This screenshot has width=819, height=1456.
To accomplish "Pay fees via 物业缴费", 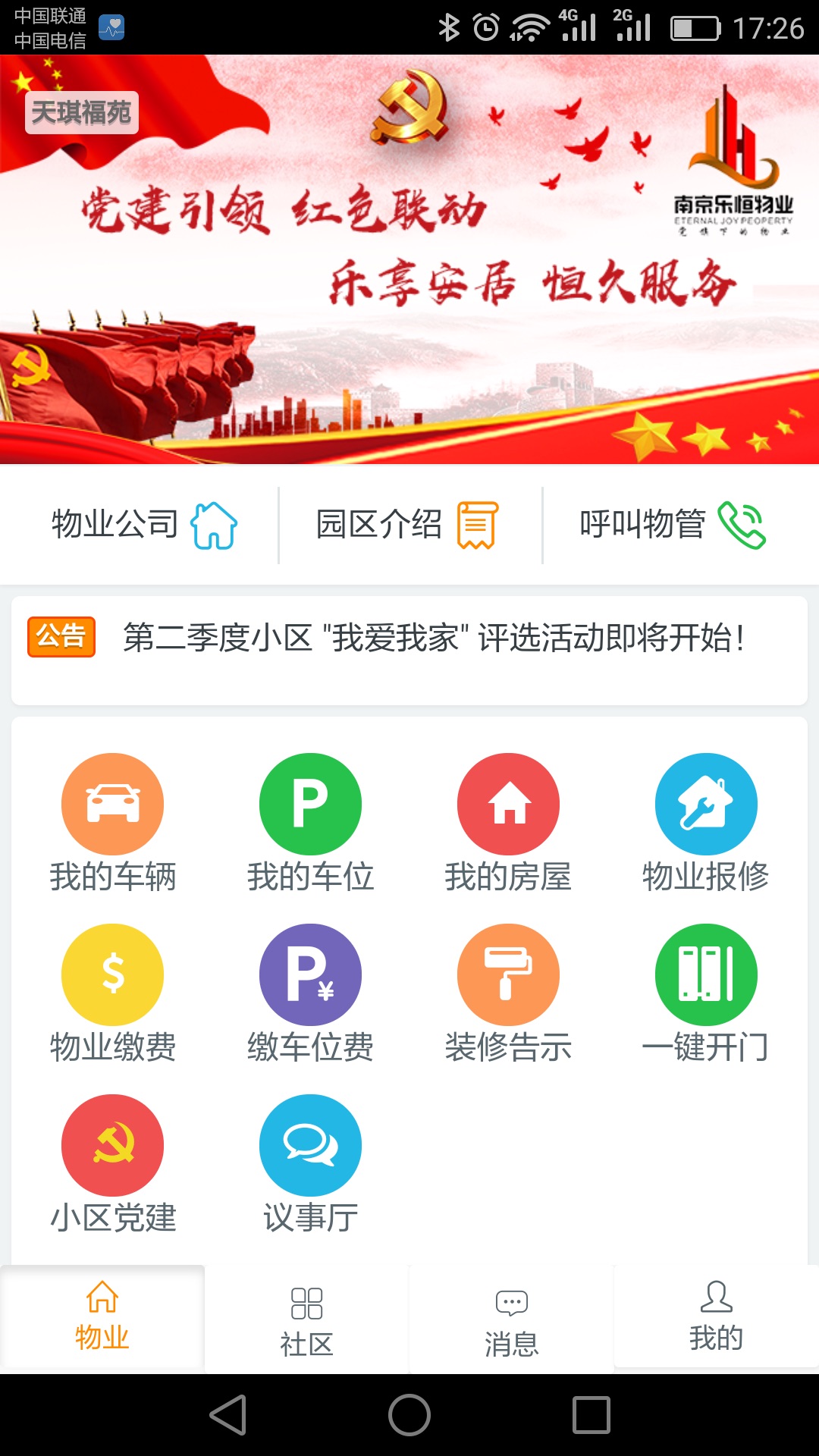I will (112, 995).
